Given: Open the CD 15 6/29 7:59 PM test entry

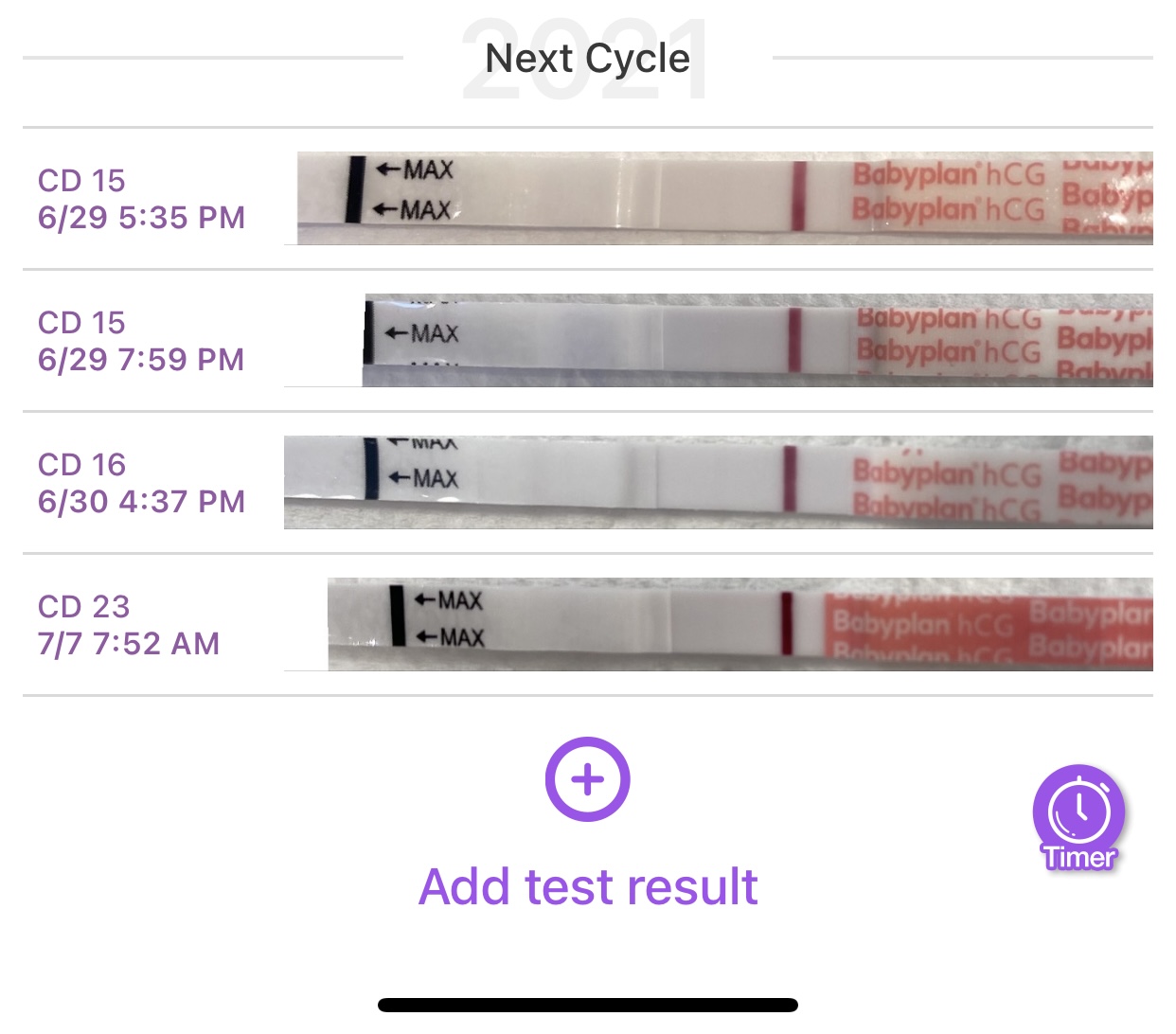Looking at the screenshot, I should (587, 341).
